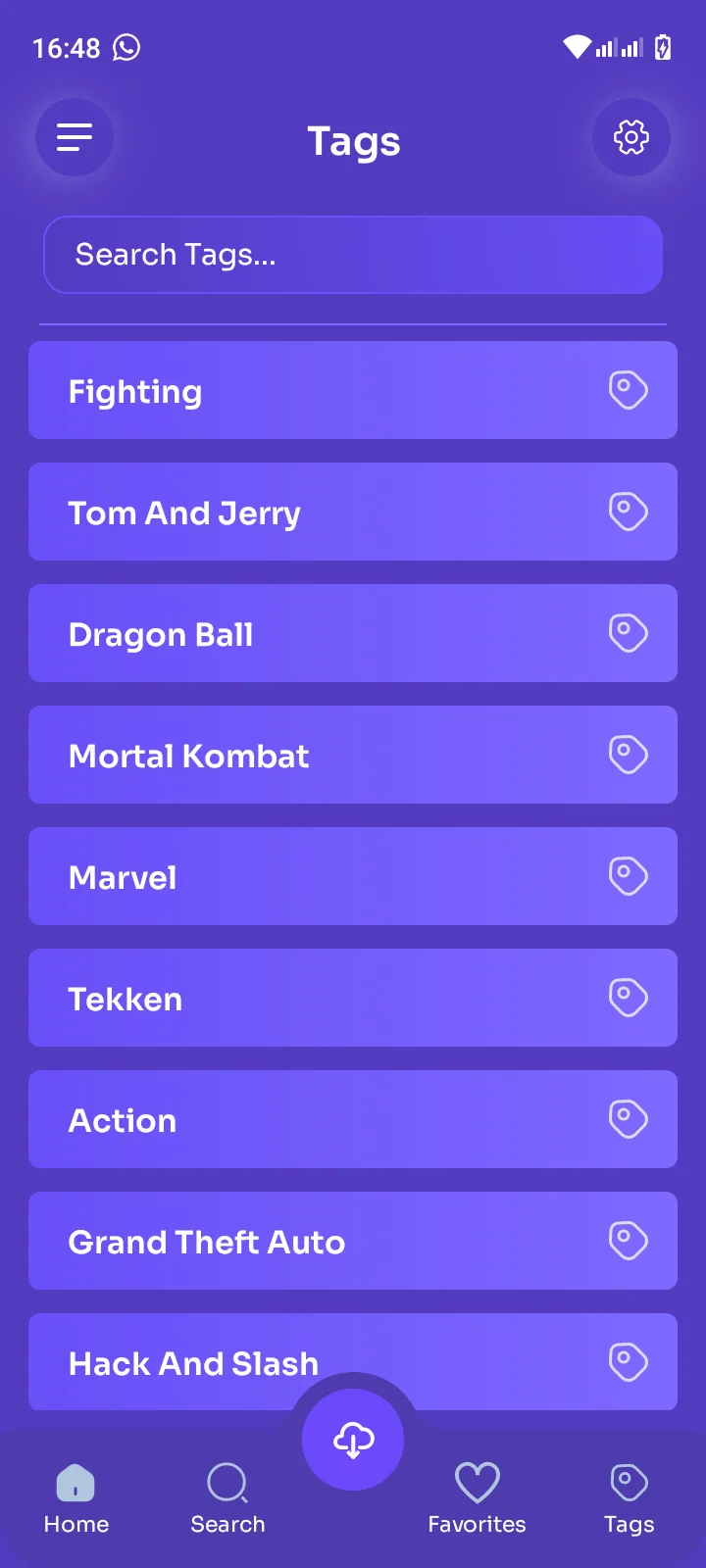Select the Tags icon in bottom navigation

(628, 1484)
